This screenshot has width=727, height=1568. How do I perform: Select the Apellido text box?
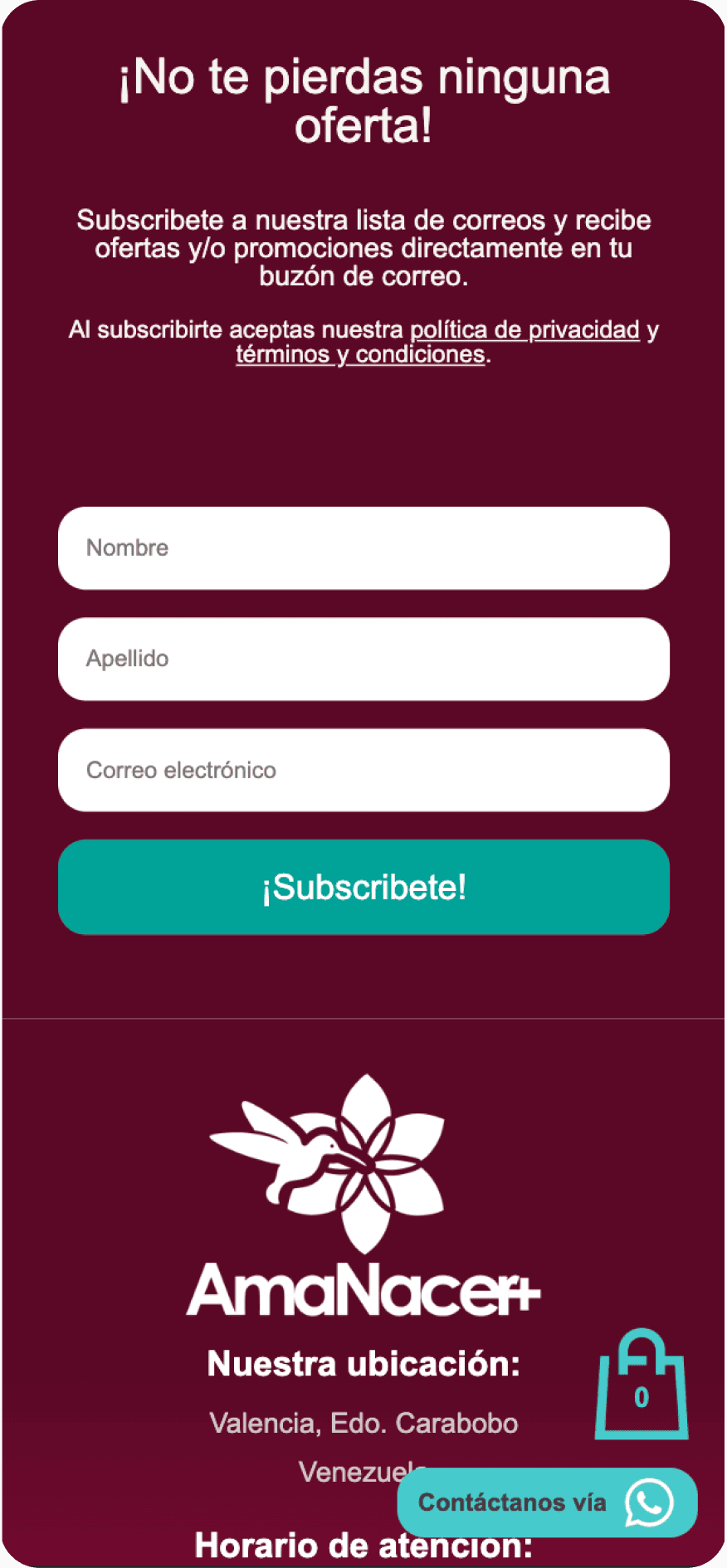pyautogui.click(x=363, y=659)
